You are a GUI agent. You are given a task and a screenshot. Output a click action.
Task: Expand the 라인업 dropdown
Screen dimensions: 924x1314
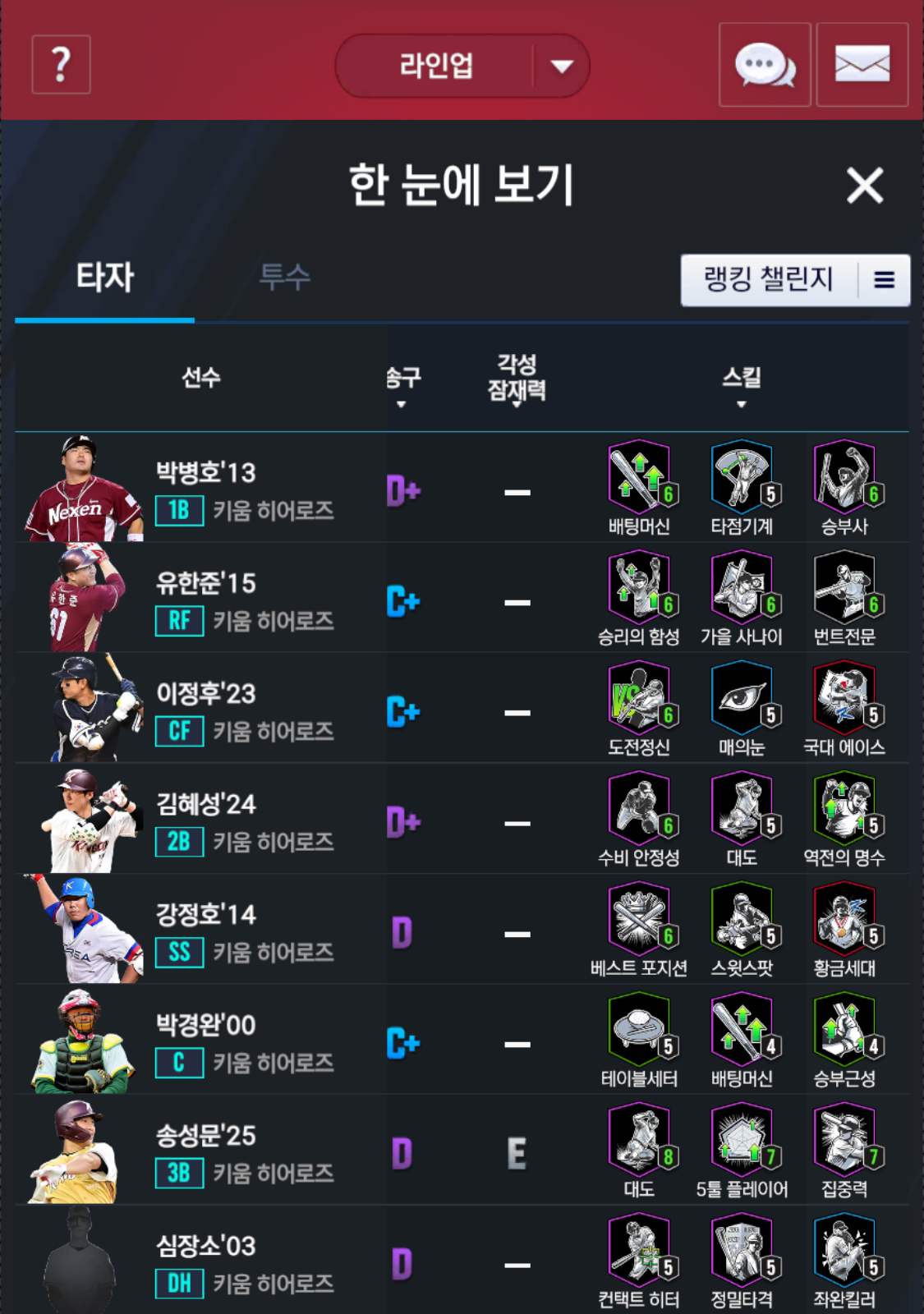tap(462, 66)
